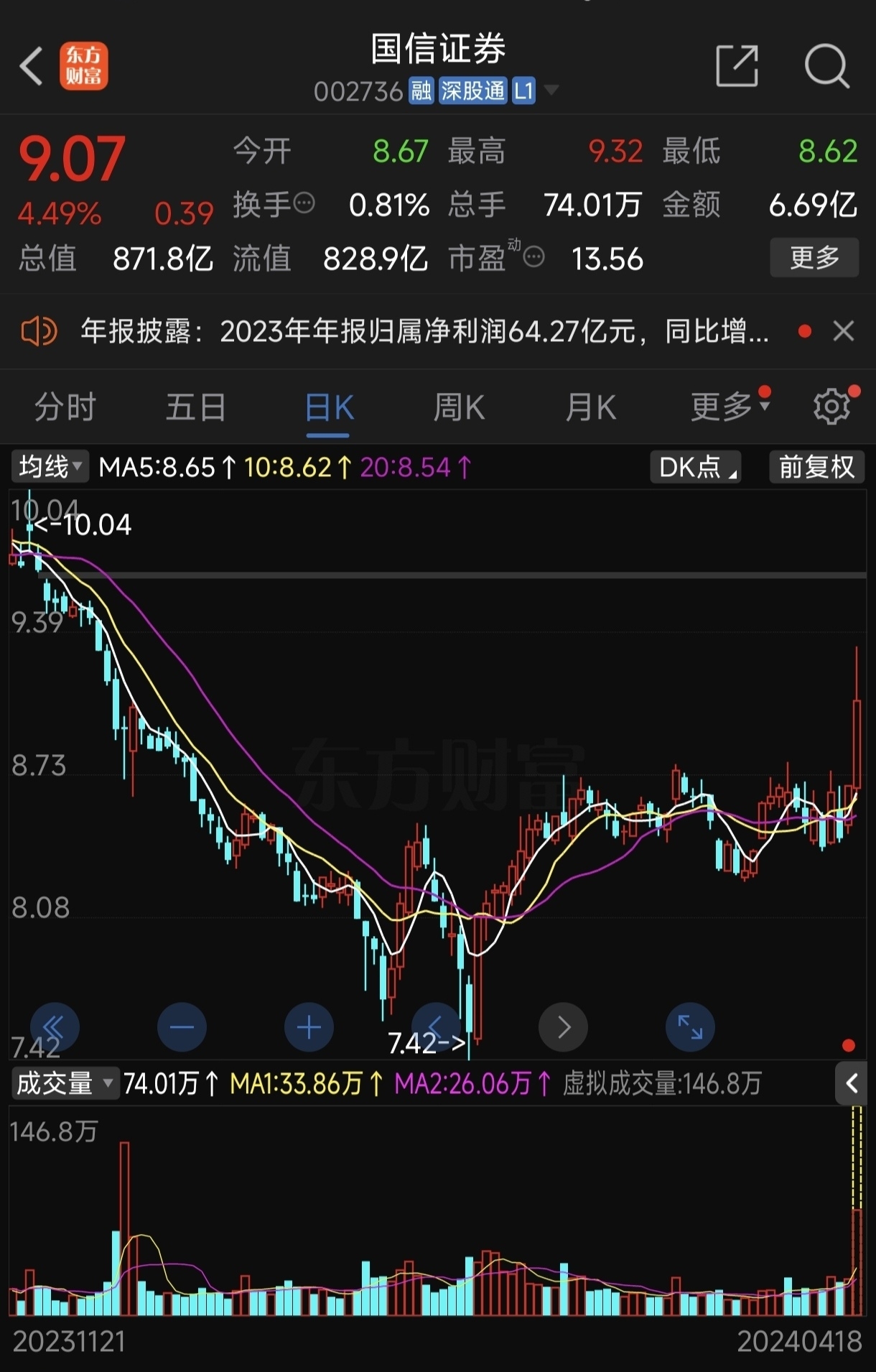
Task: Open the 均线 indicator dropdown
Action: pos(49,467)
